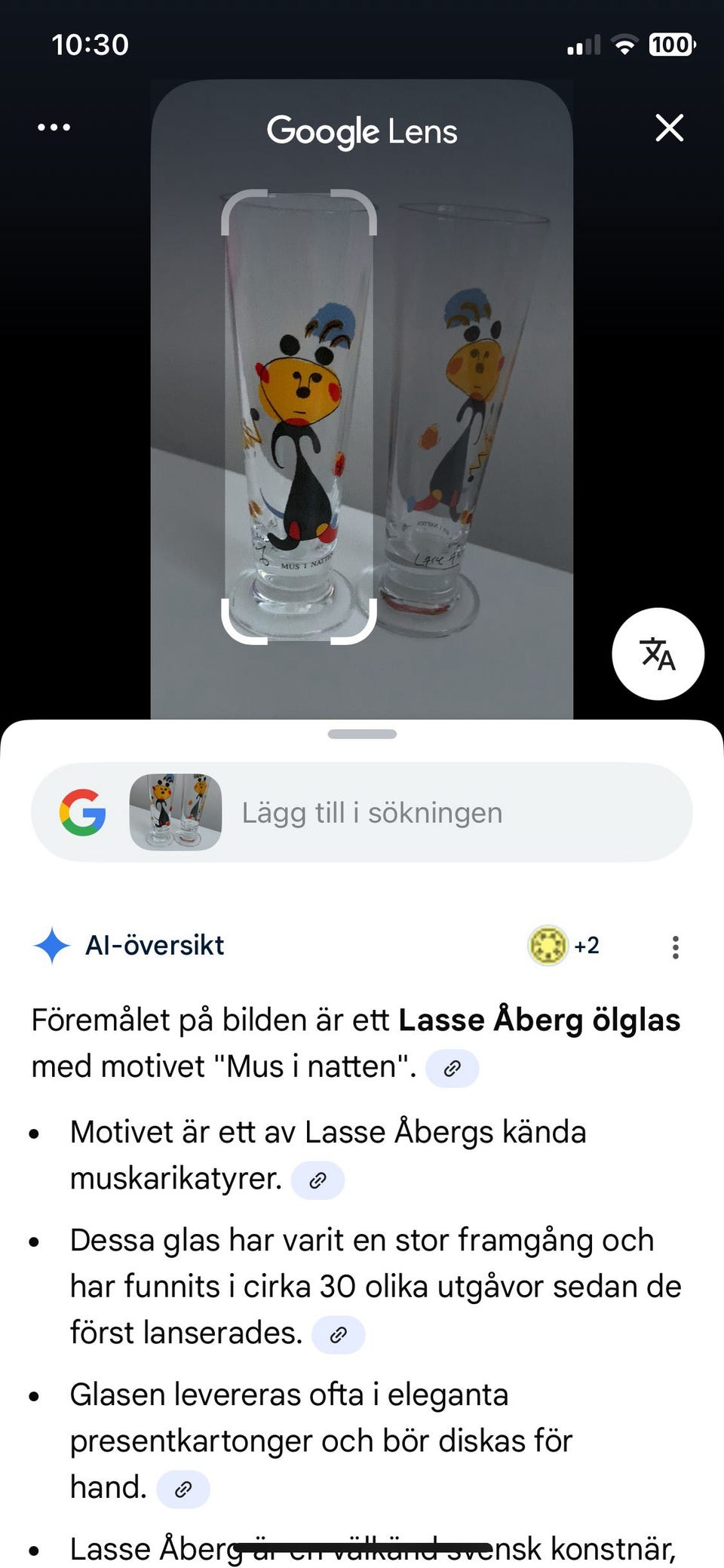Image resolution: width=724 pixels, height=1568 pixels.
Task: Open the AI-översikt three-dot menu
Action: (x=675, y=945)
